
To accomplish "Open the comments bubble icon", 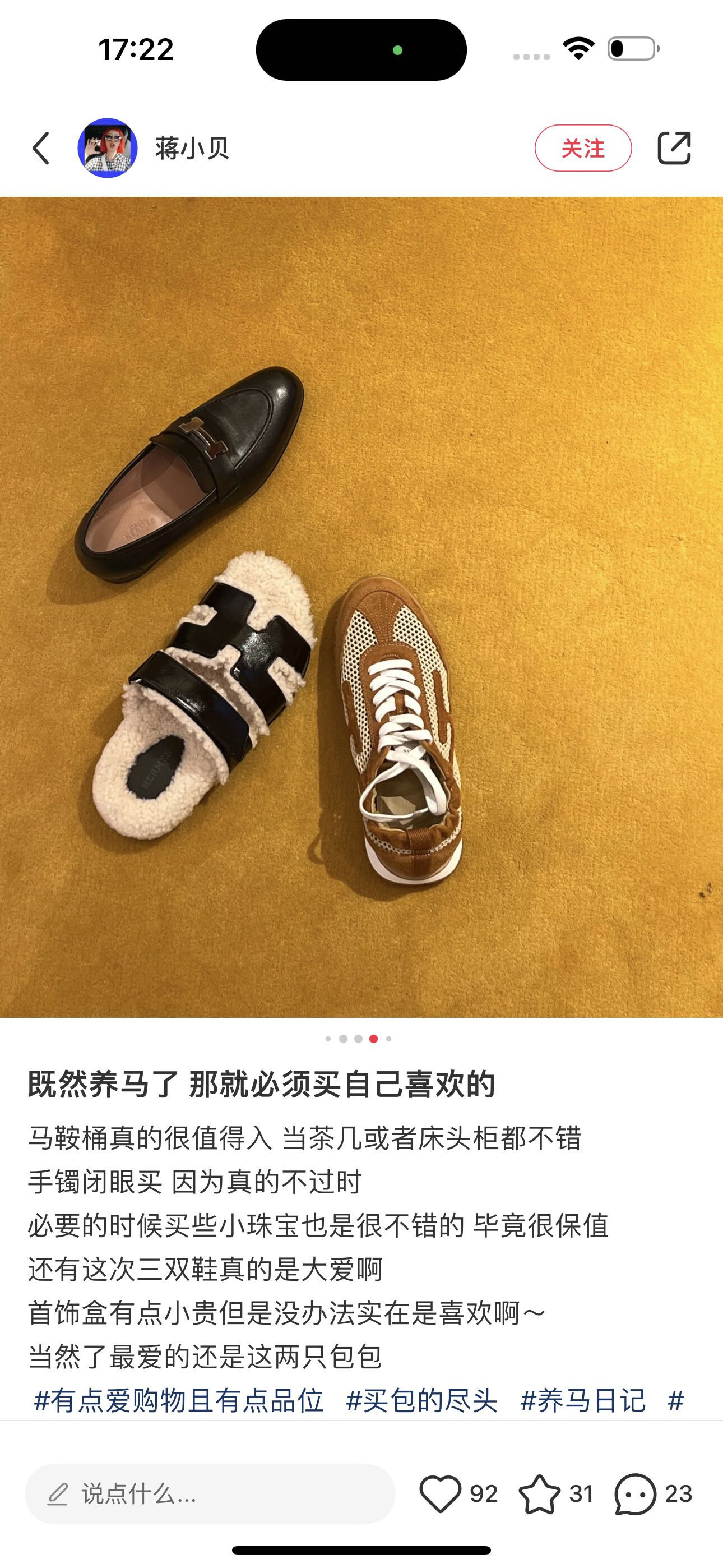I will click(x=635, y=1494).
